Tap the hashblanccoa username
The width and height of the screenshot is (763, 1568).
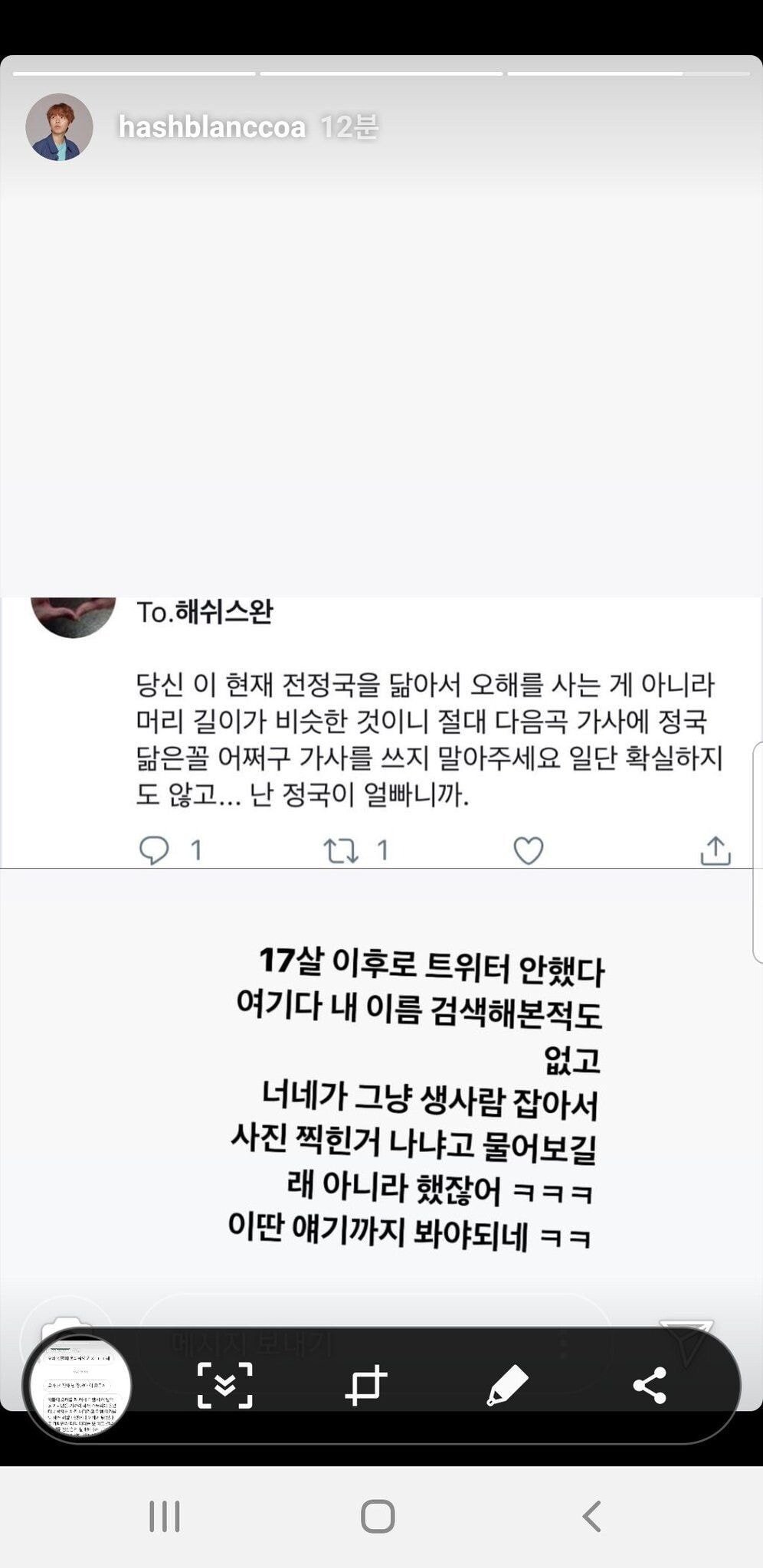[212, 127]
